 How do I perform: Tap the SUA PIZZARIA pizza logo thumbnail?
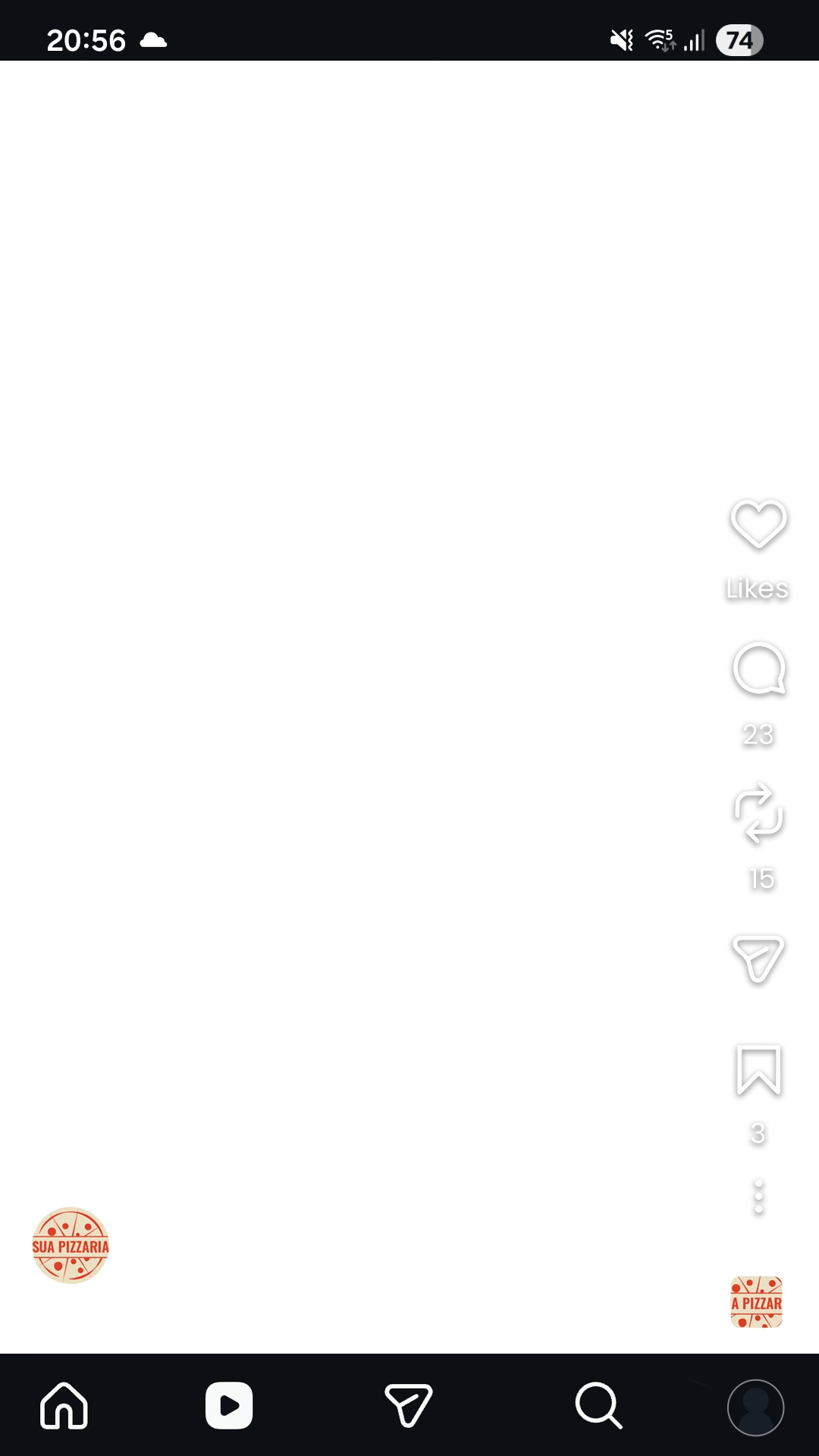[71, 1245]
